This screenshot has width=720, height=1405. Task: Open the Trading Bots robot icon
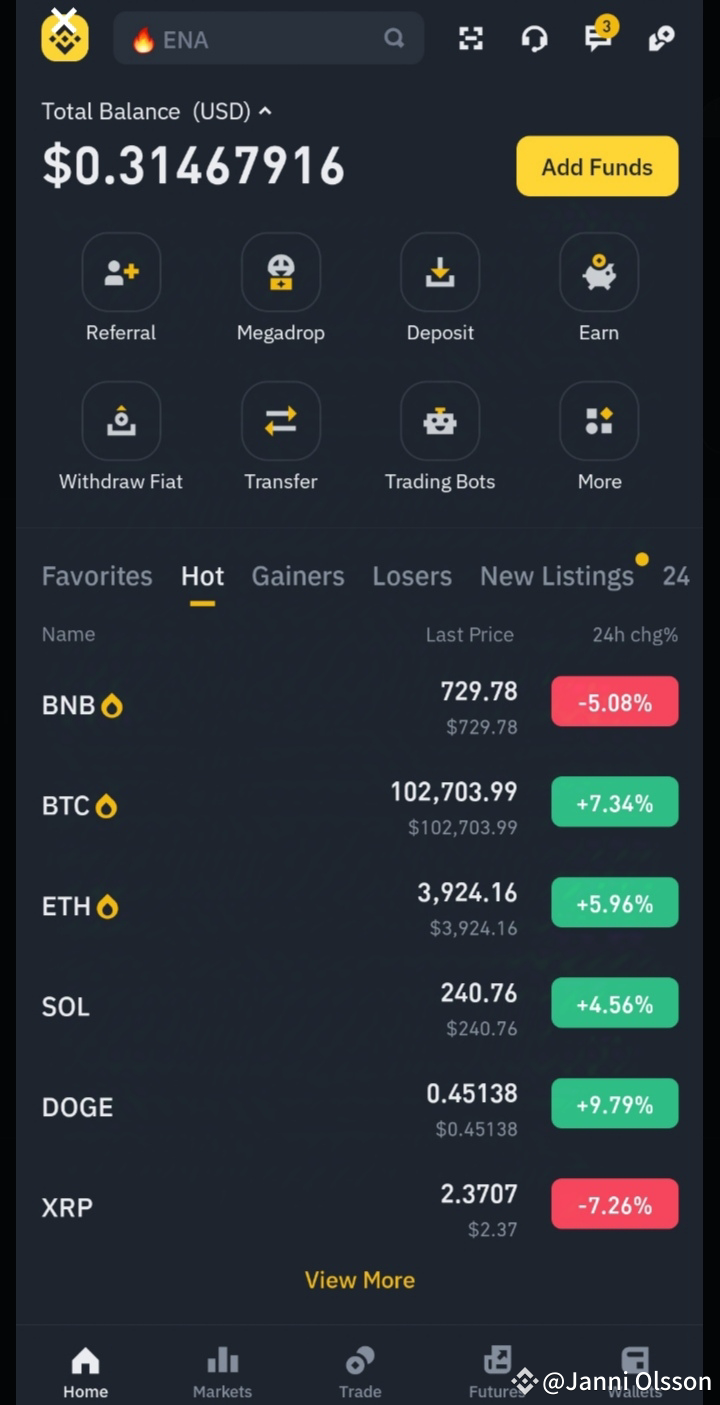tap(440, 420)
